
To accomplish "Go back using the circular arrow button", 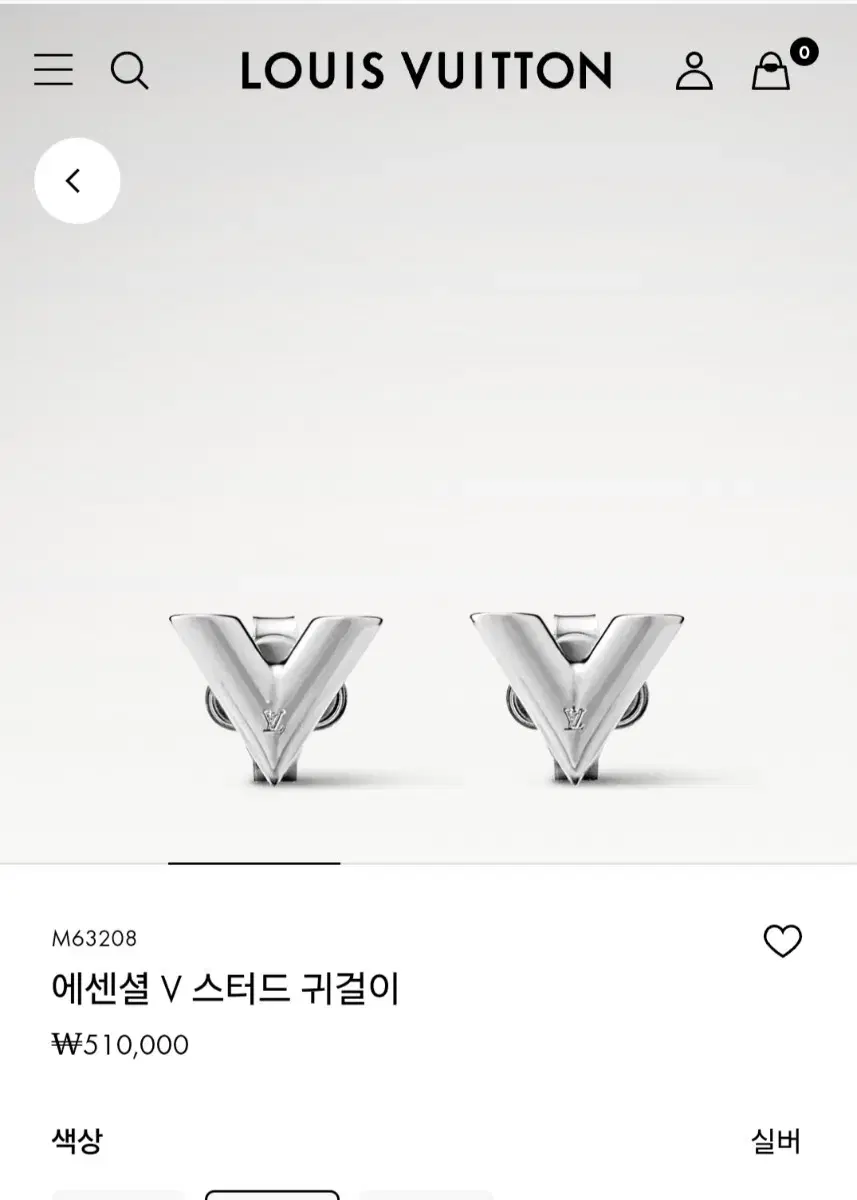I will [x=77, y=179].
